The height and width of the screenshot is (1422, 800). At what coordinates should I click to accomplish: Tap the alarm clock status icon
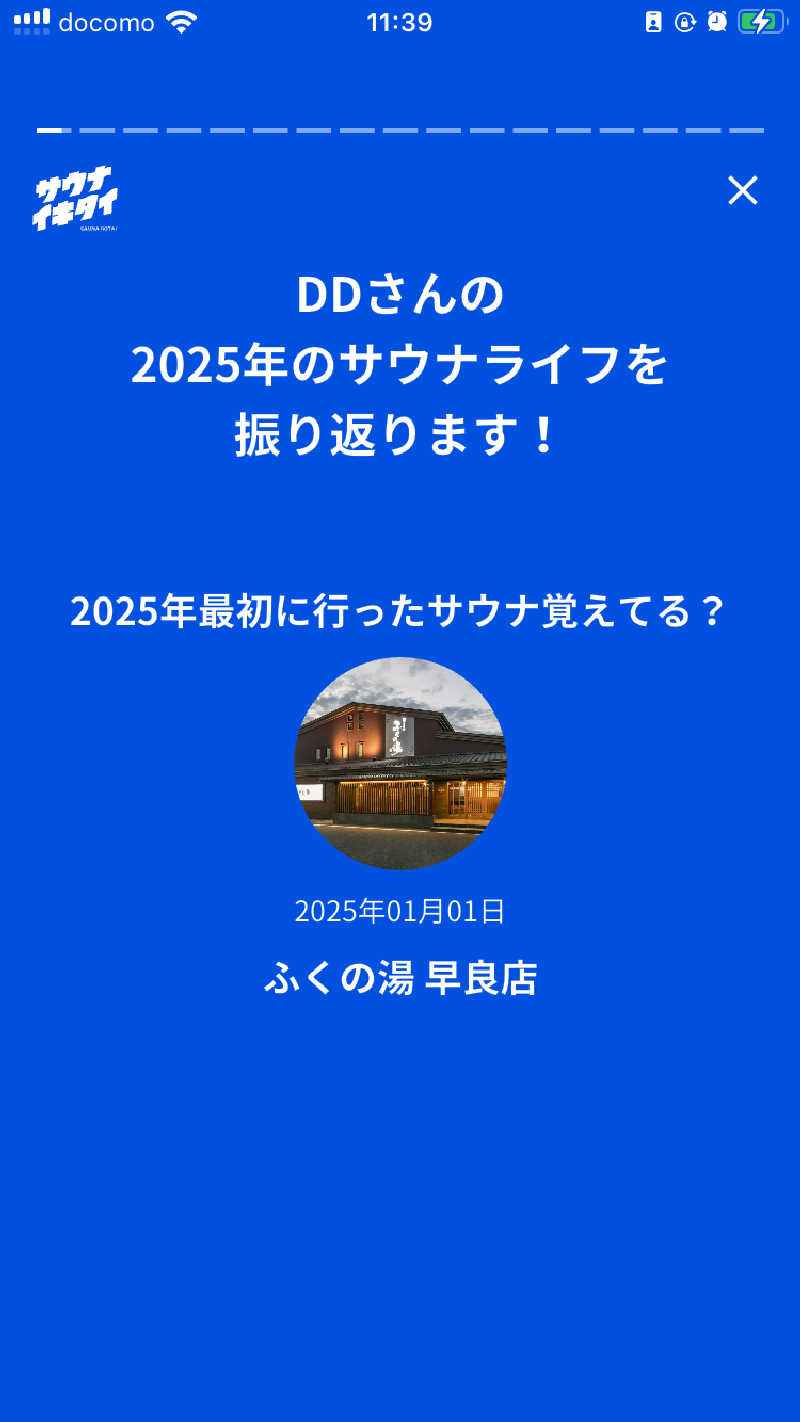[x=718, y=22]
